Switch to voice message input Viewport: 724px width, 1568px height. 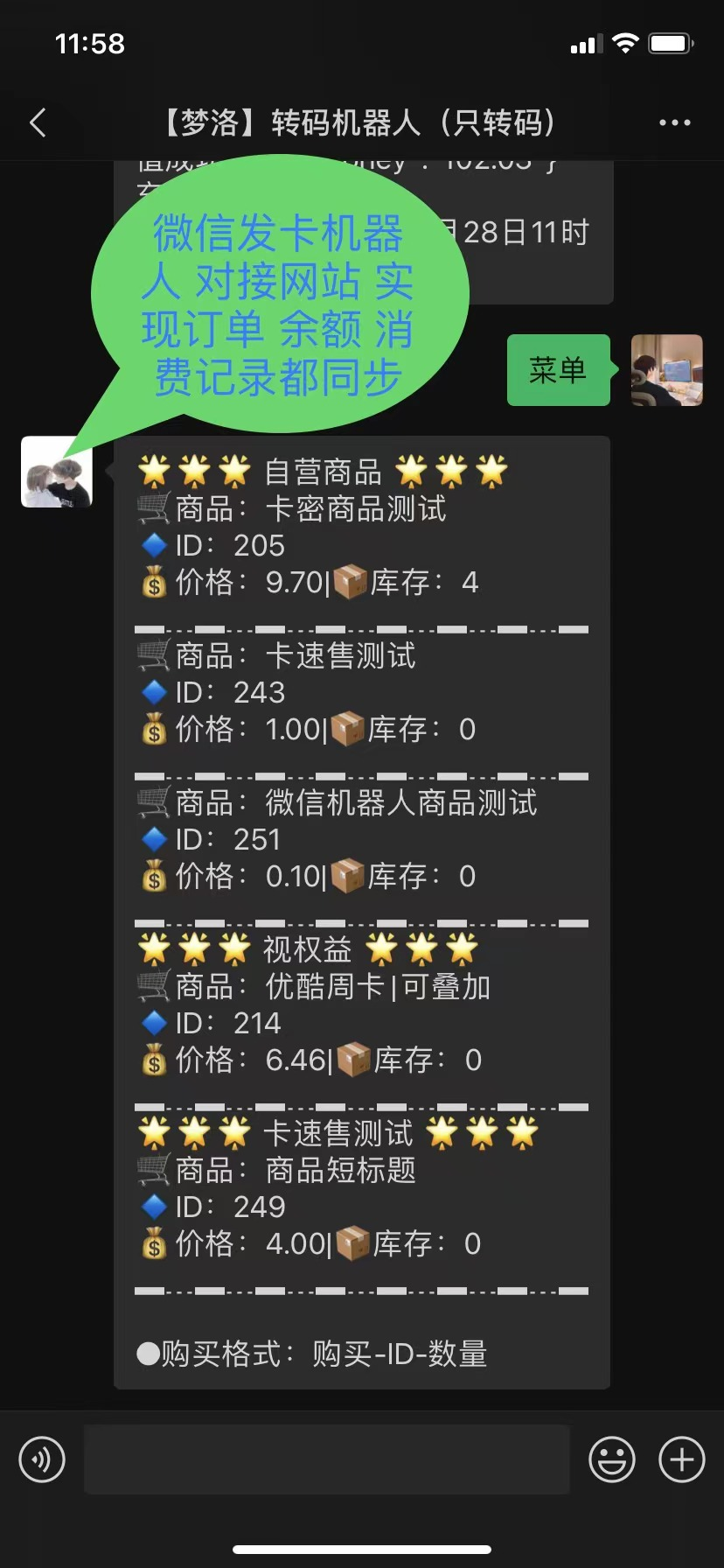[42, 1459]
